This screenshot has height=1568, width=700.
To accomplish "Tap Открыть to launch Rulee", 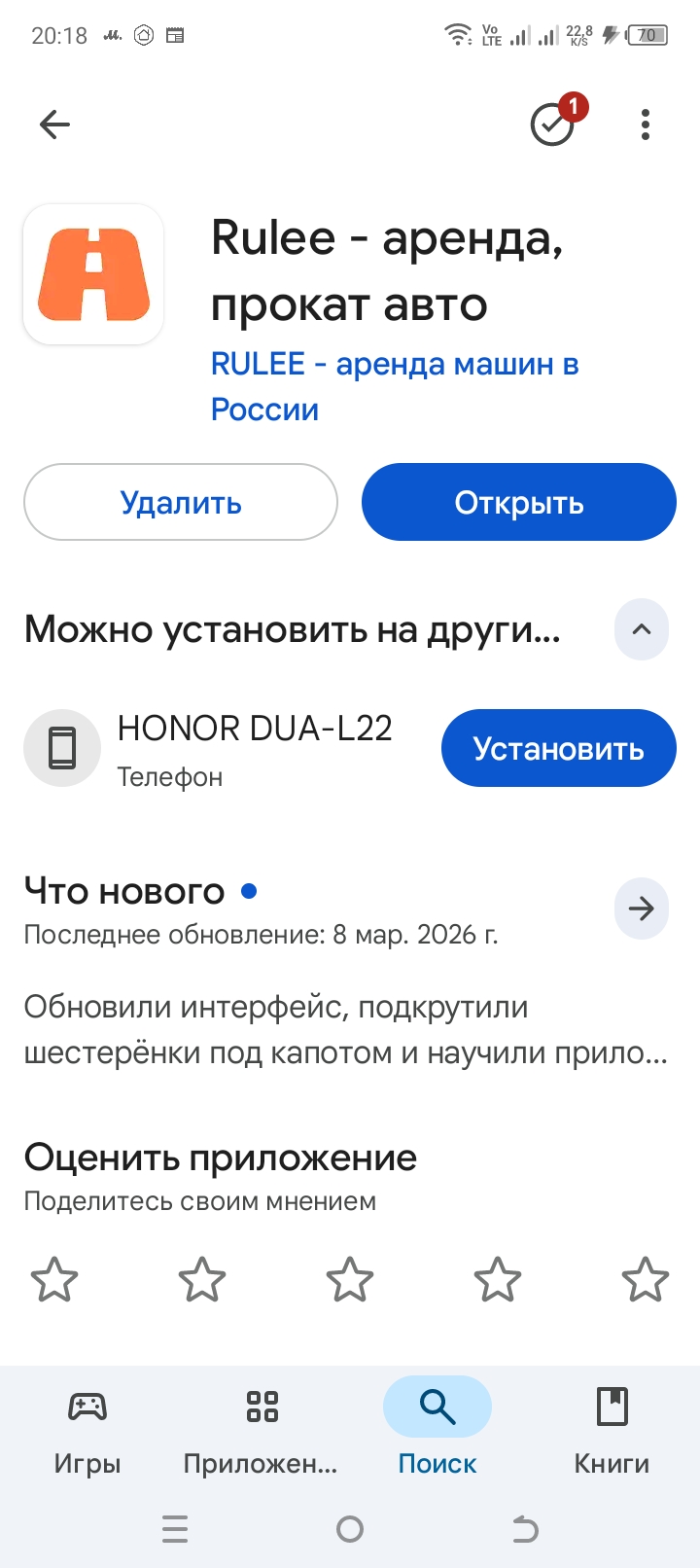I will (x=518, y=502).
